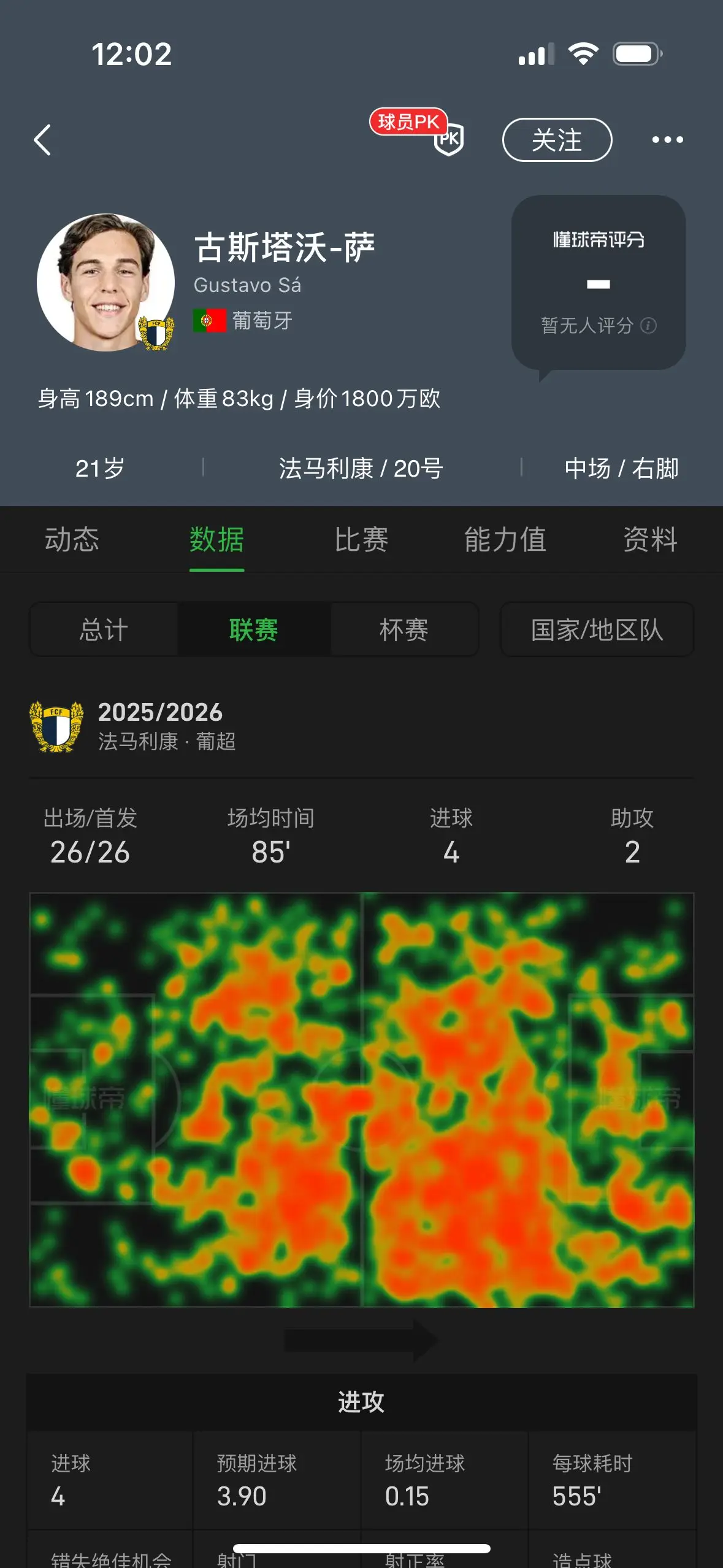Switch to the 动态 tab

pyautogui.click(x=72, y=540)
